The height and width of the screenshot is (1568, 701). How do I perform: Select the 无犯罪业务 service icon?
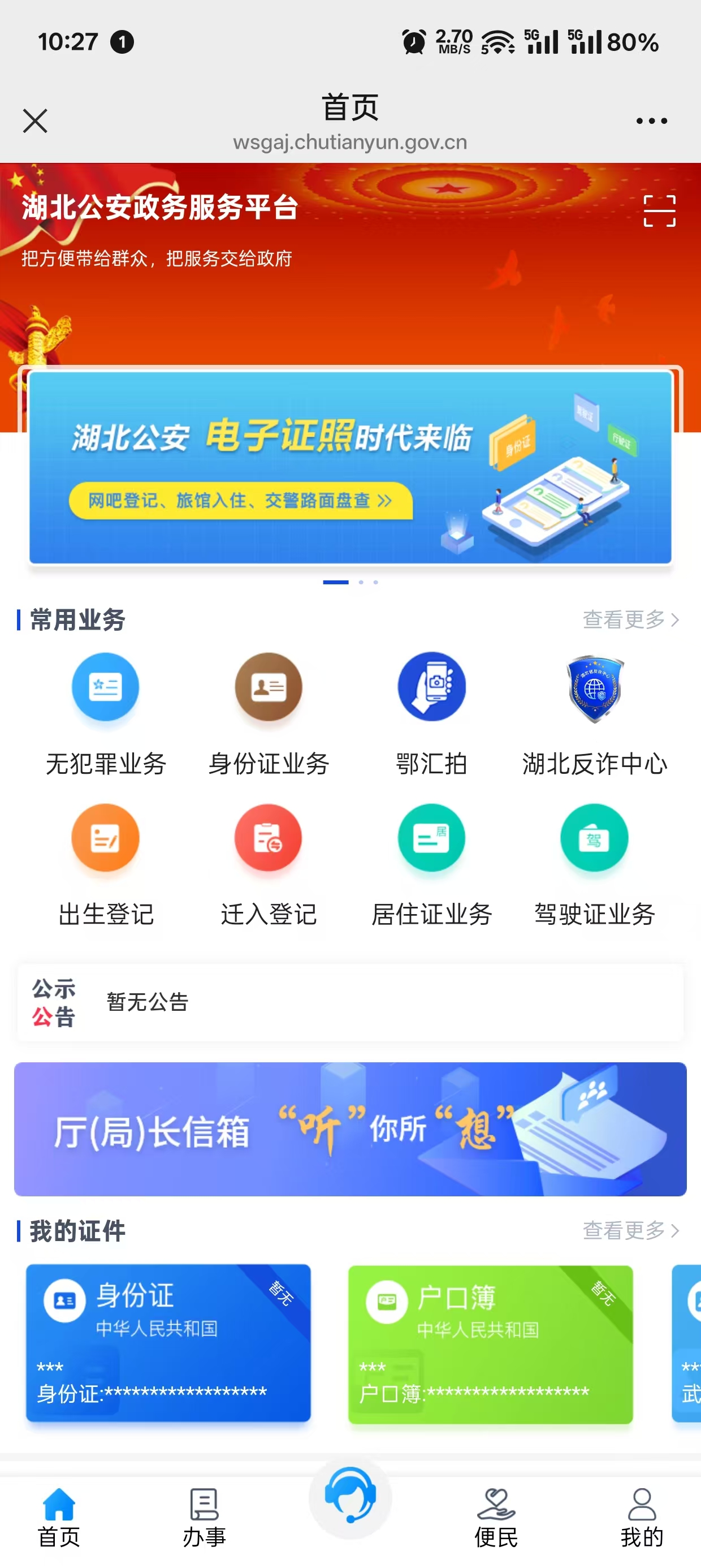point(105,686)
